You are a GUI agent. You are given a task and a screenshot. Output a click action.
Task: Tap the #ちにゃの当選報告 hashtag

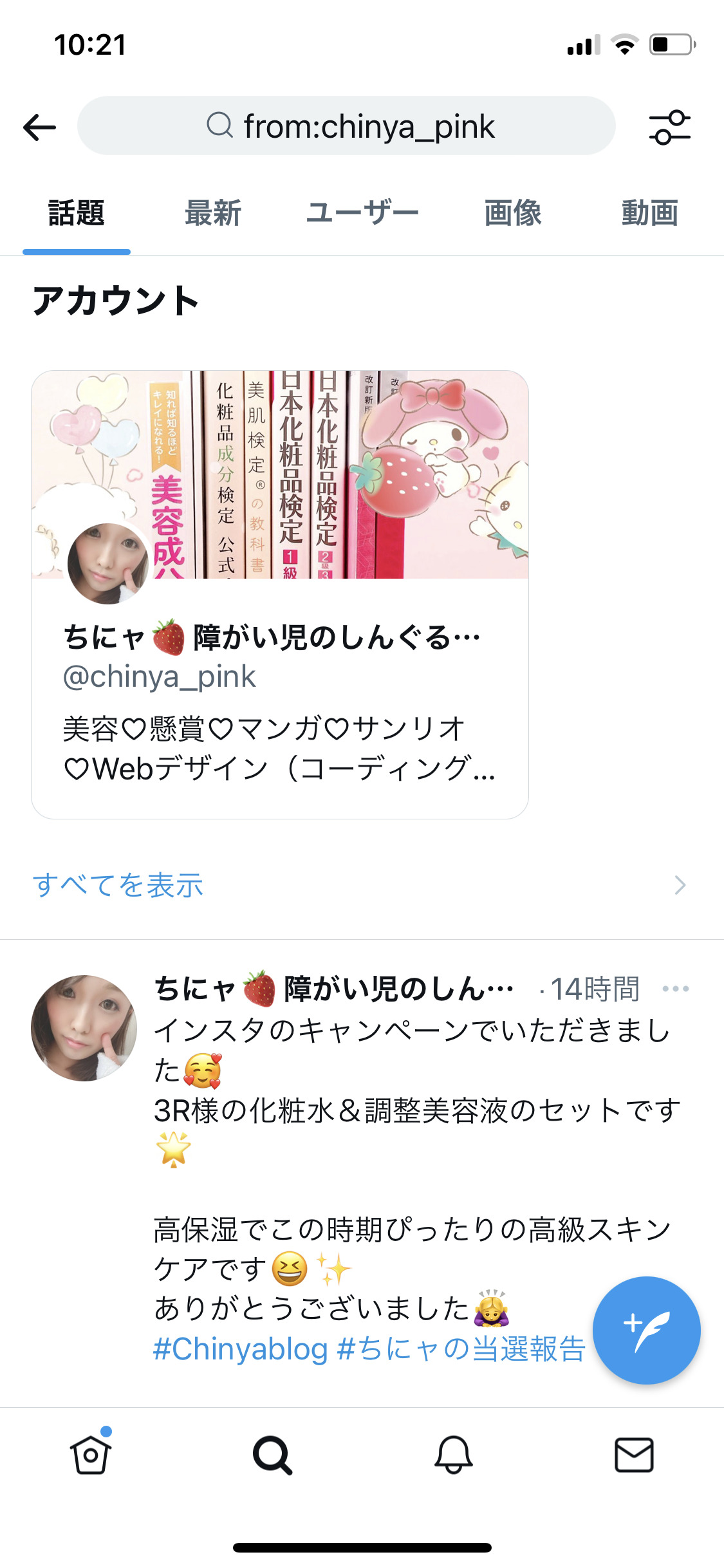pos(461,1349)
